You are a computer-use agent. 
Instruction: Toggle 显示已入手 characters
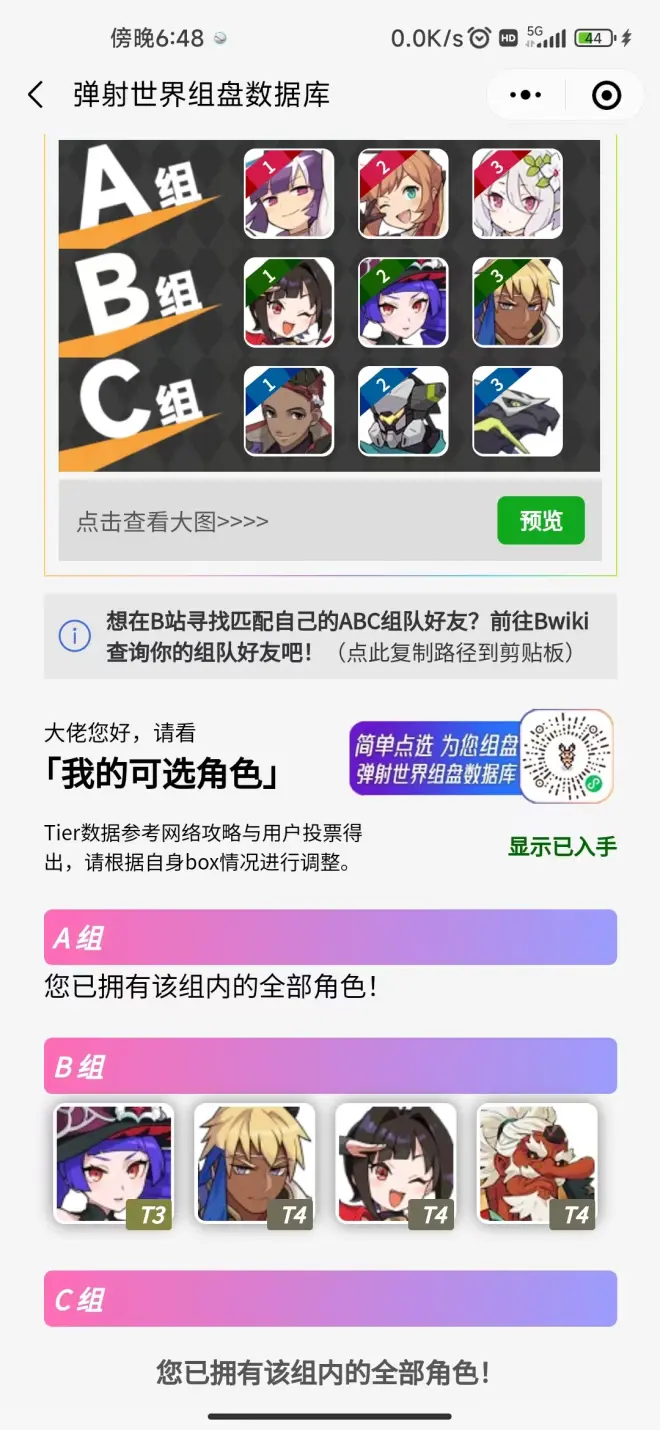[x=562, y=847]
